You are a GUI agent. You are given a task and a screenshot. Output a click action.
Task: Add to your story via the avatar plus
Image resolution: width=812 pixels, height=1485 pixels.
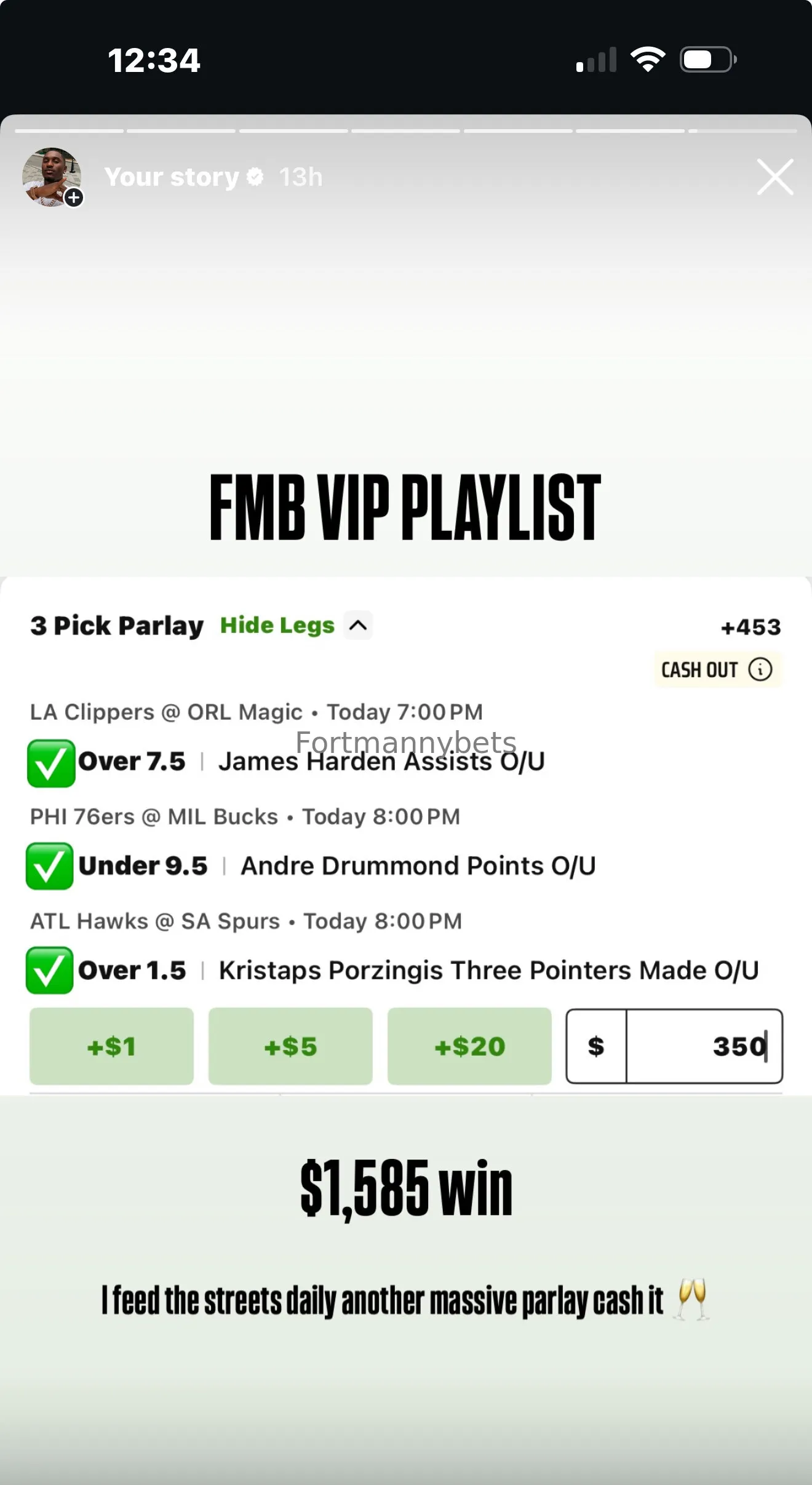click(x=74, y=197)
